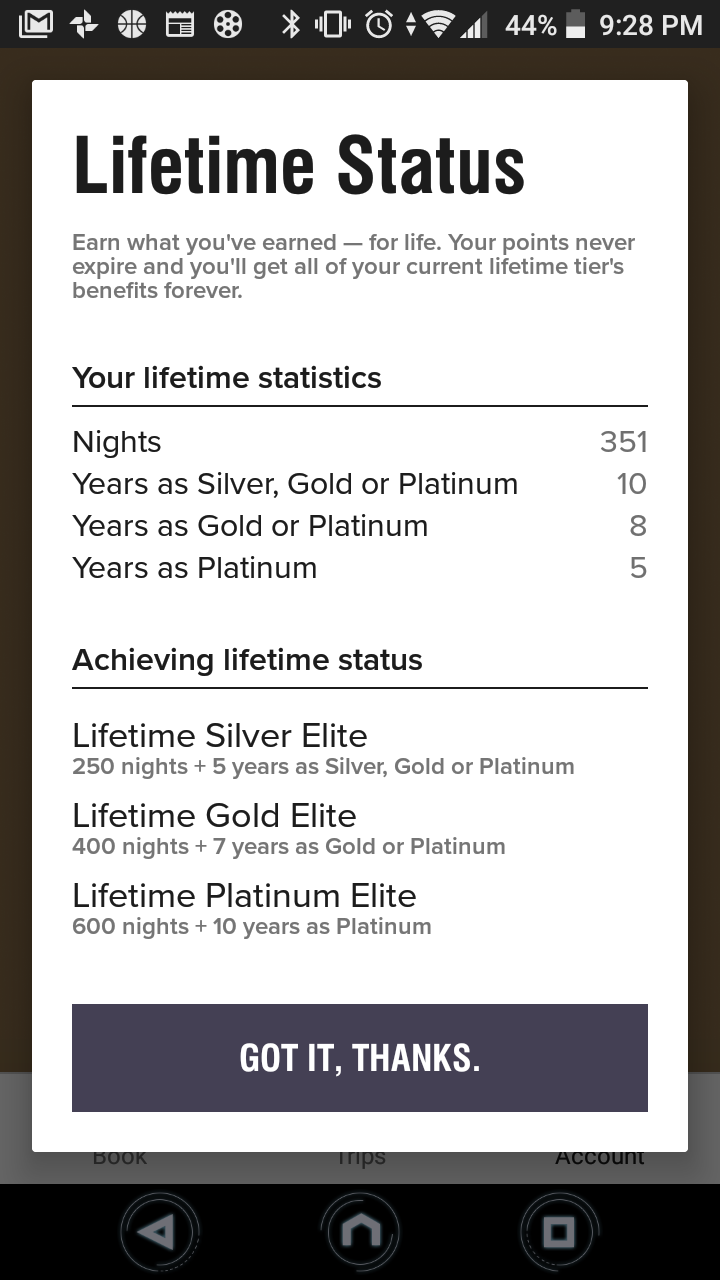This screenshot has height=1280, width=720.
Task: Go to the home screen
Action: (x=360, y=1232)
